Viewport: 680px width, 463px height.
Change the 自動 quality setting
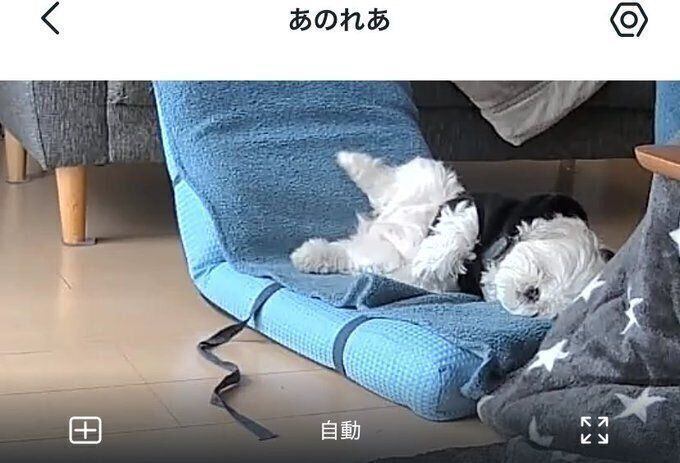click(x=340, y=431)
